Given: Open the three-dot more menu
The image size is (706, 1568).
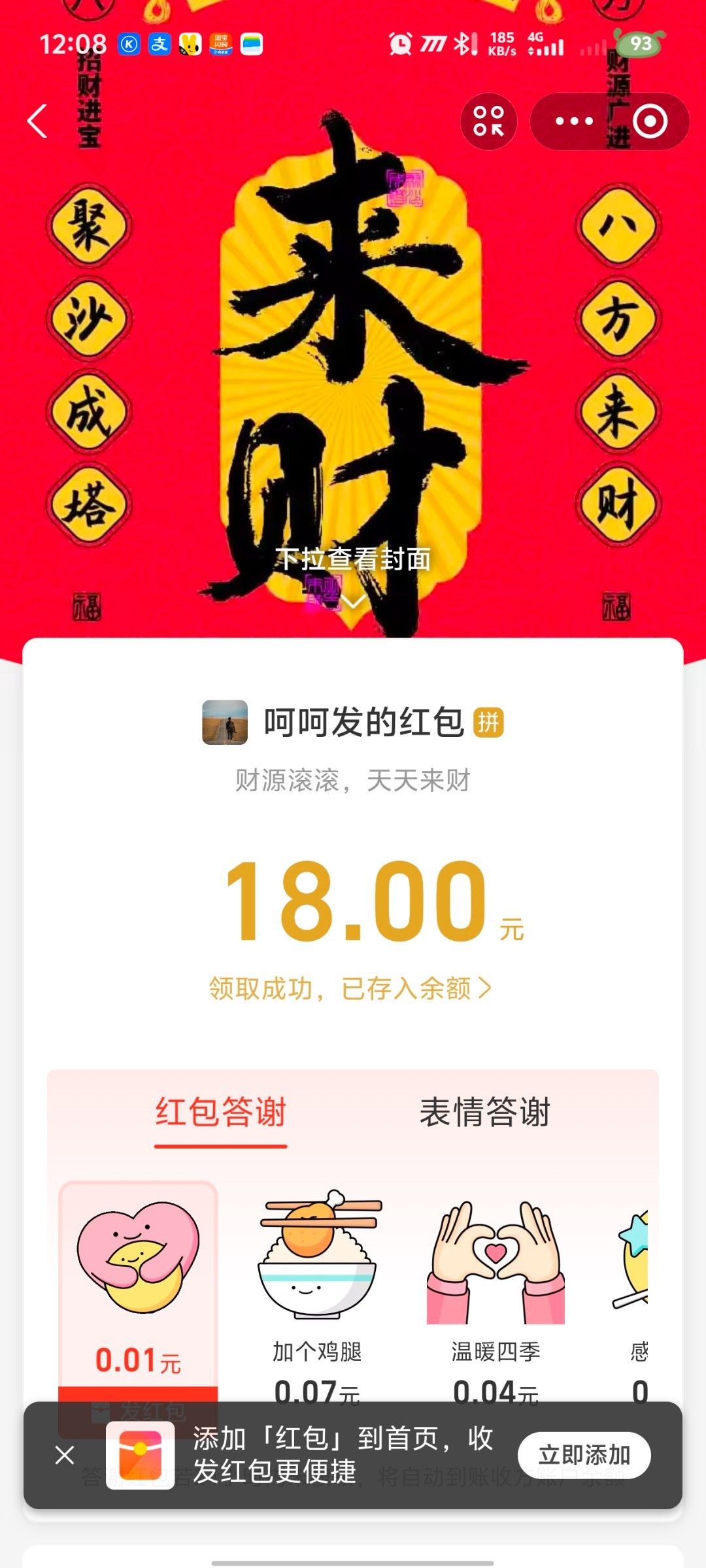Looking at the screenshot, I should 573,122.
